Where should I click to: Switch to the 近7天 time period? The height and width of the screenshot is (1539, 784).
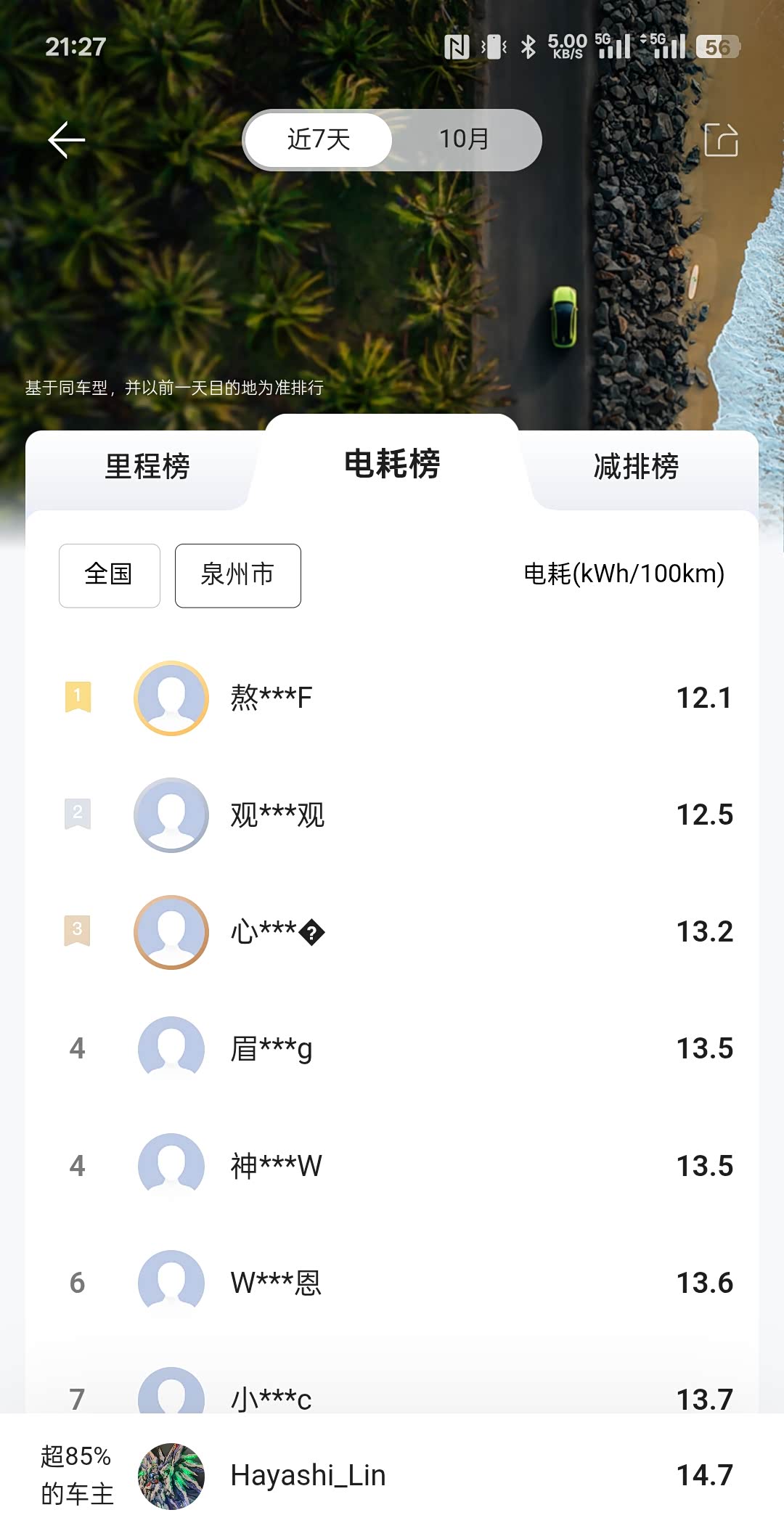tap(317, 139)
